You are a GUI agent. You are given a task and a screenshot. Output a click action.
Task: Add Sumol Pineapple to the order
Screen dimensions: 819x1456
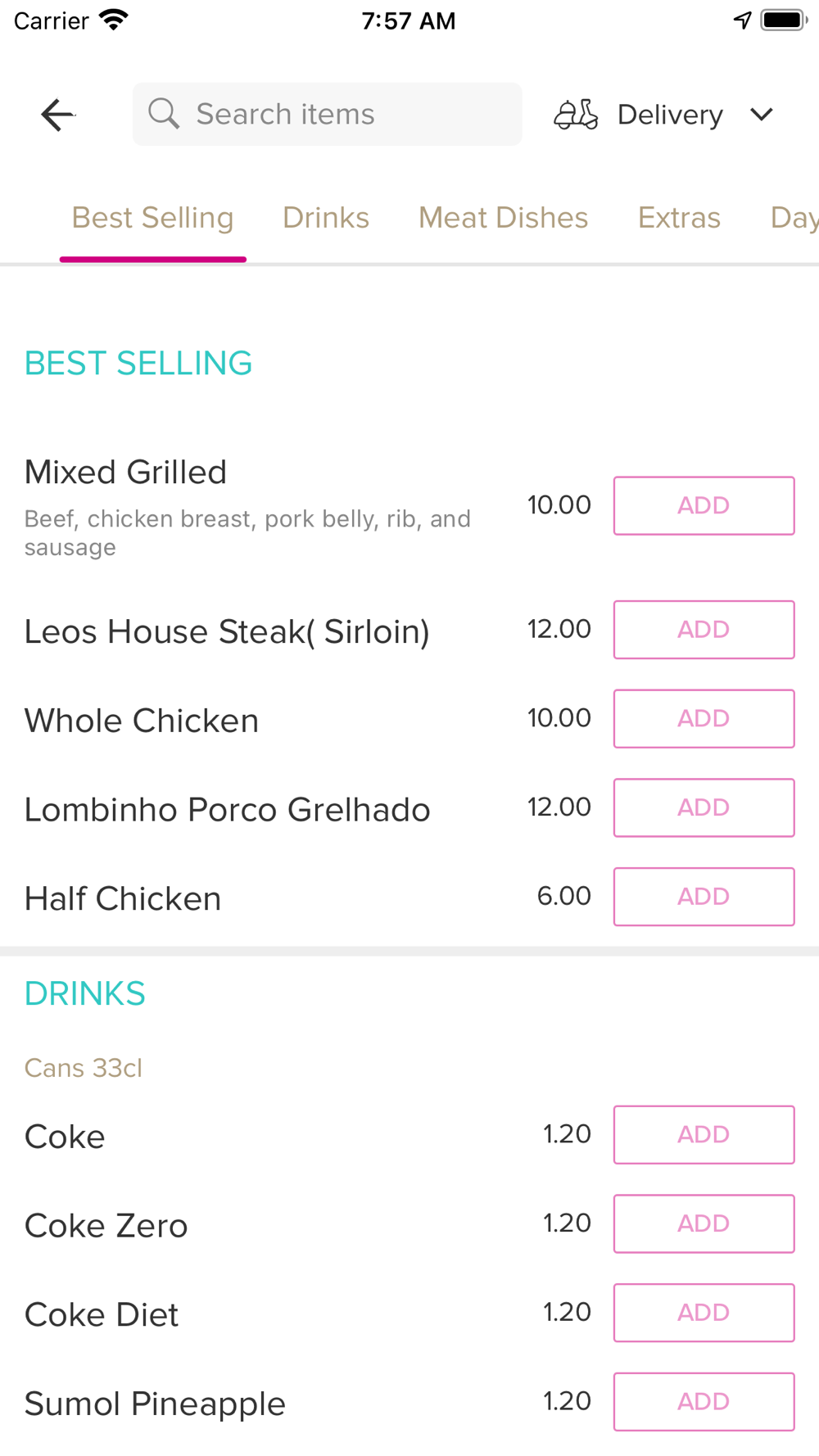pyautogui.click(x=704, y=1401)
